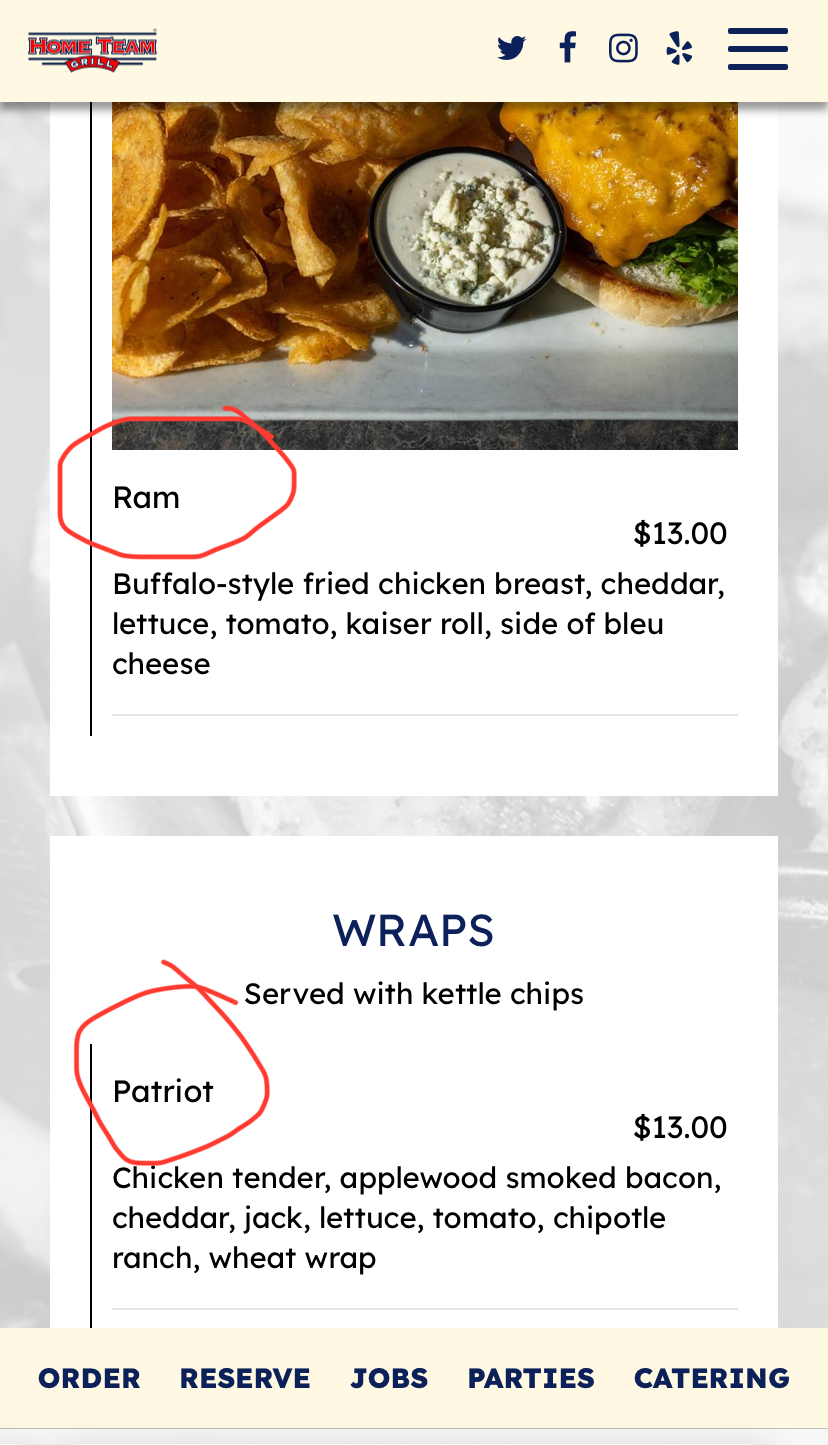Go to the RESERVE page

click(245, 1378)
